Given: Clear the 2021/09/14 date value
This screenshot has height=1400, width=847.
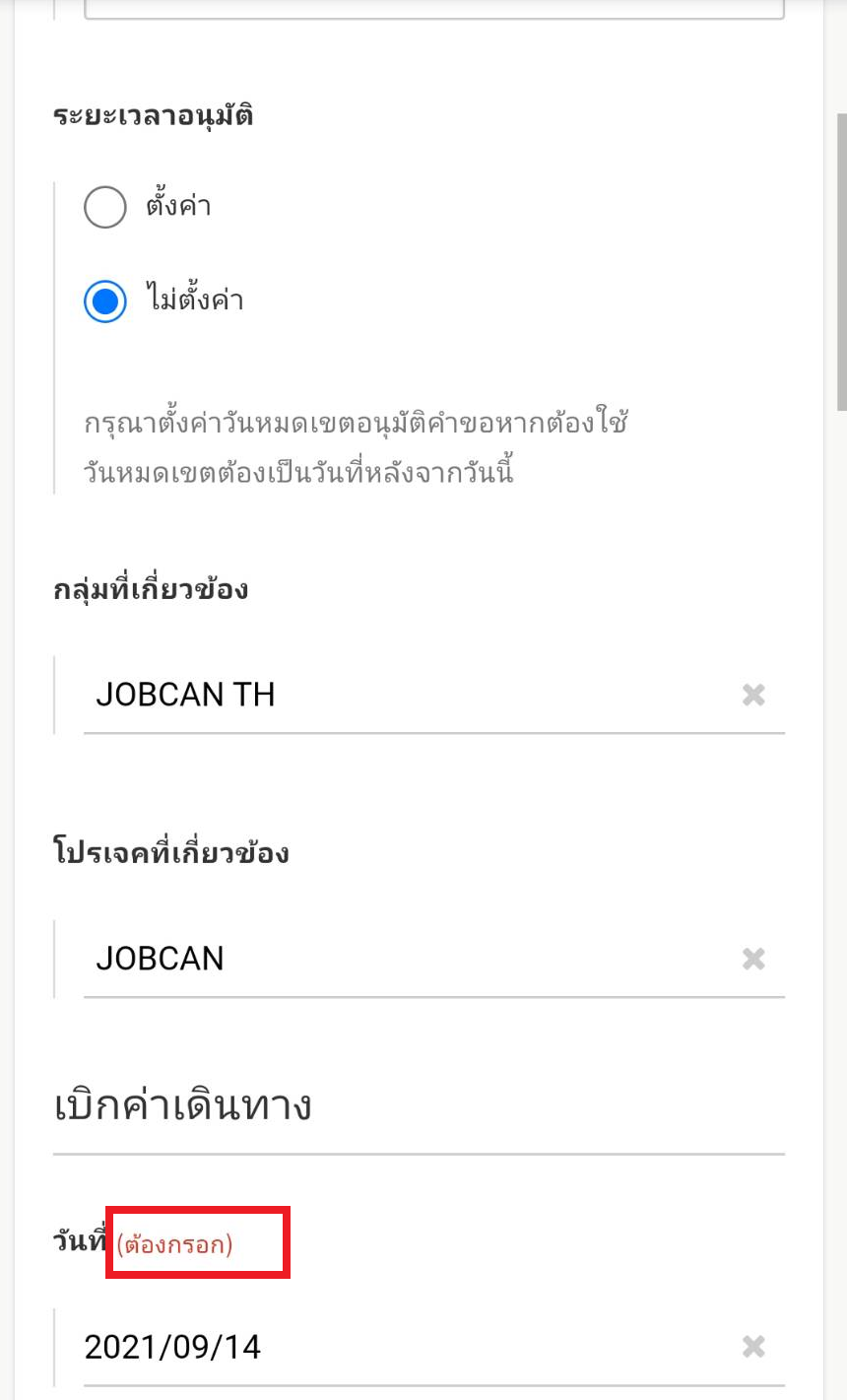Looking at the screenshot, I should pyautogui.click(x=753, y=1347).
